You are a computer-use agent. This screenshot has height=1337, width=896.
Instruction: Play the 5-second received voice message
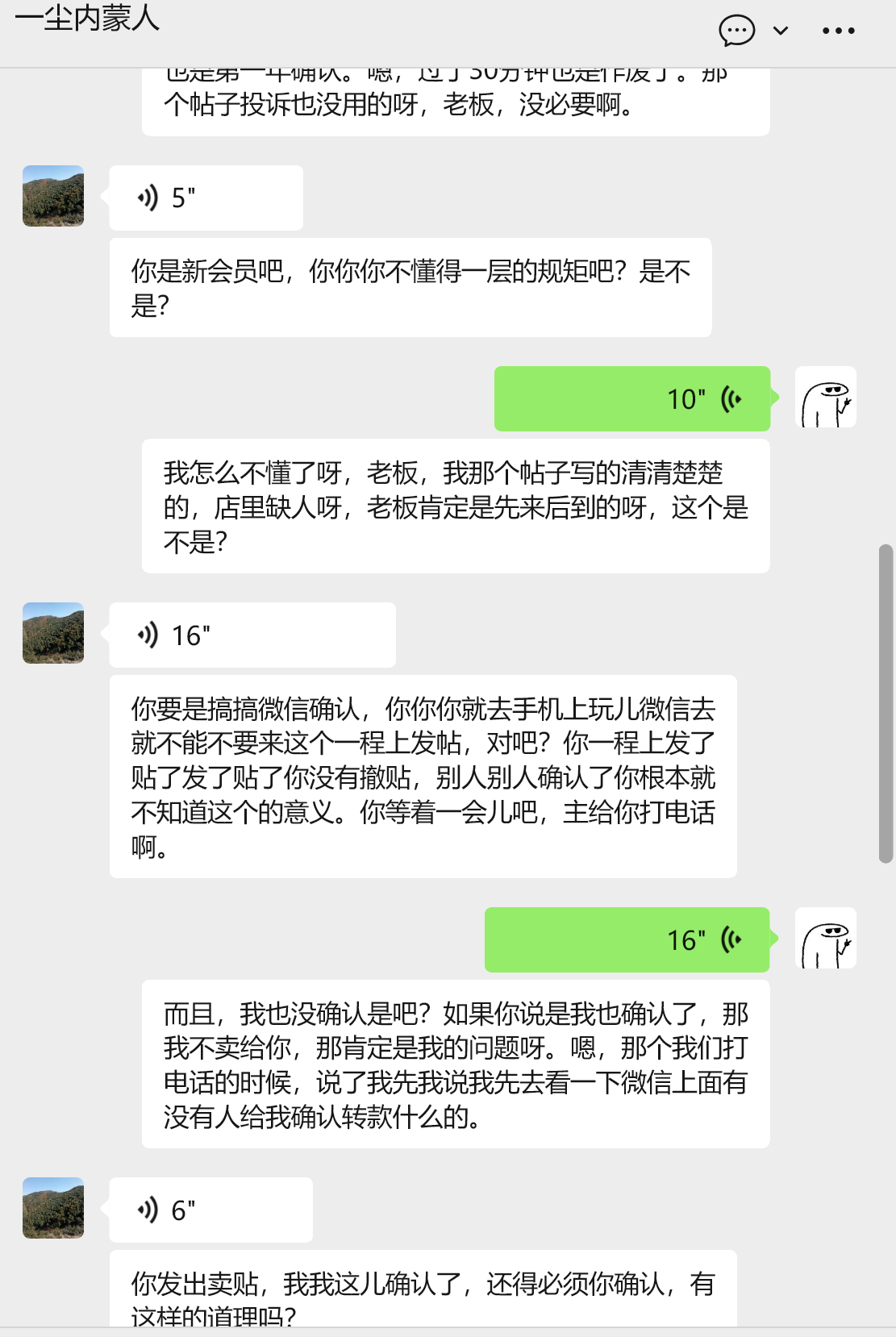(x=206, y=198)
